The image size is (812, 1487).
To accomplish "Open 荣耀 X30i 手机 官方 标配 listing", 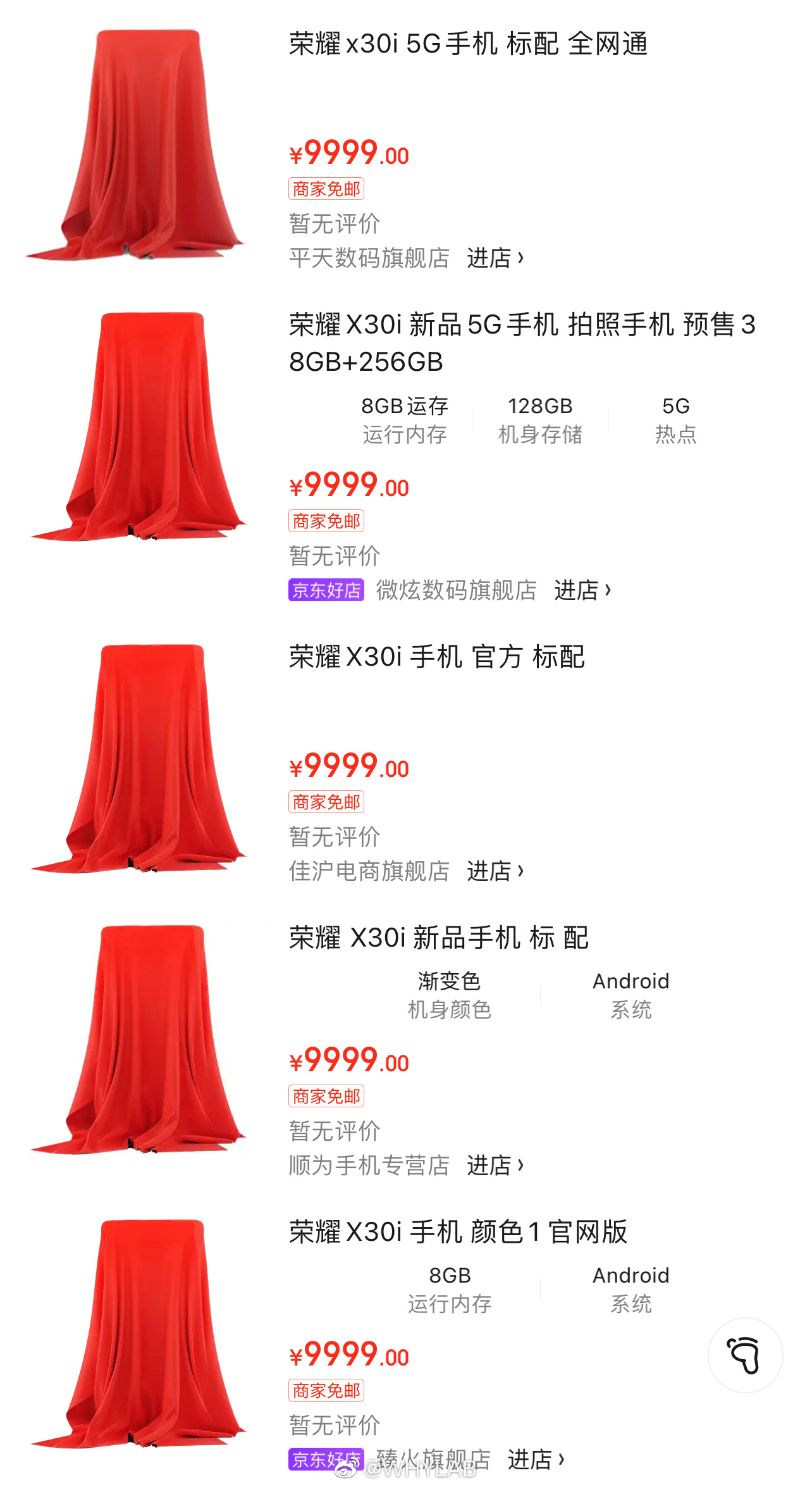I will coord(436,657).
